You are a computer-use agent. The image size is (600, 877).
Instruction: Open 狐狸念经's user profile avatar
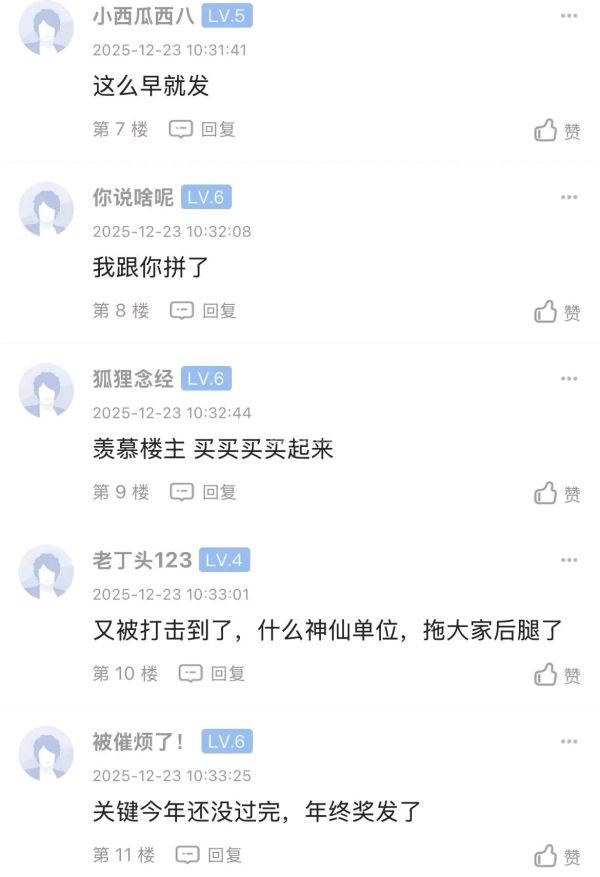(x=46, y=391)
